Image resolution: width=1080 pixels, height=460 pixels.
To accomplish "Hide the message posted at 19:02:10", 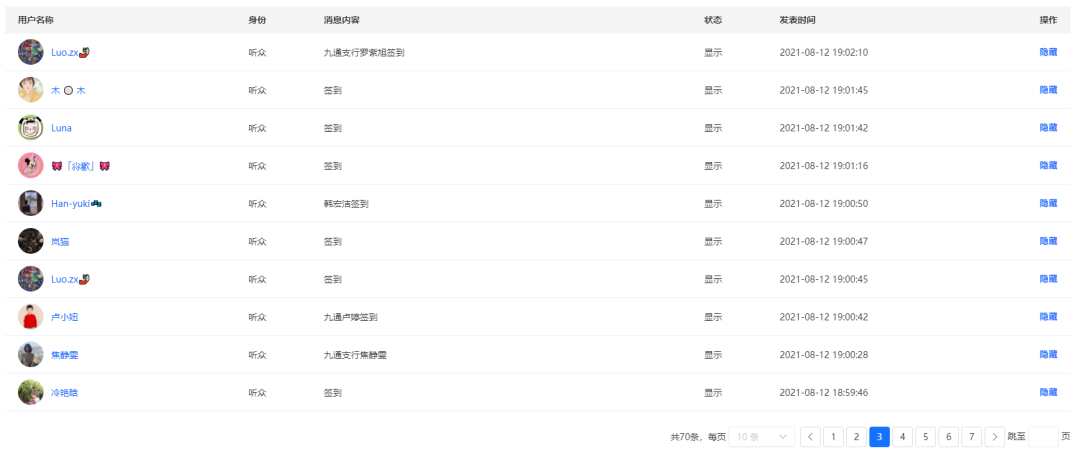I will coord(1048,52).
